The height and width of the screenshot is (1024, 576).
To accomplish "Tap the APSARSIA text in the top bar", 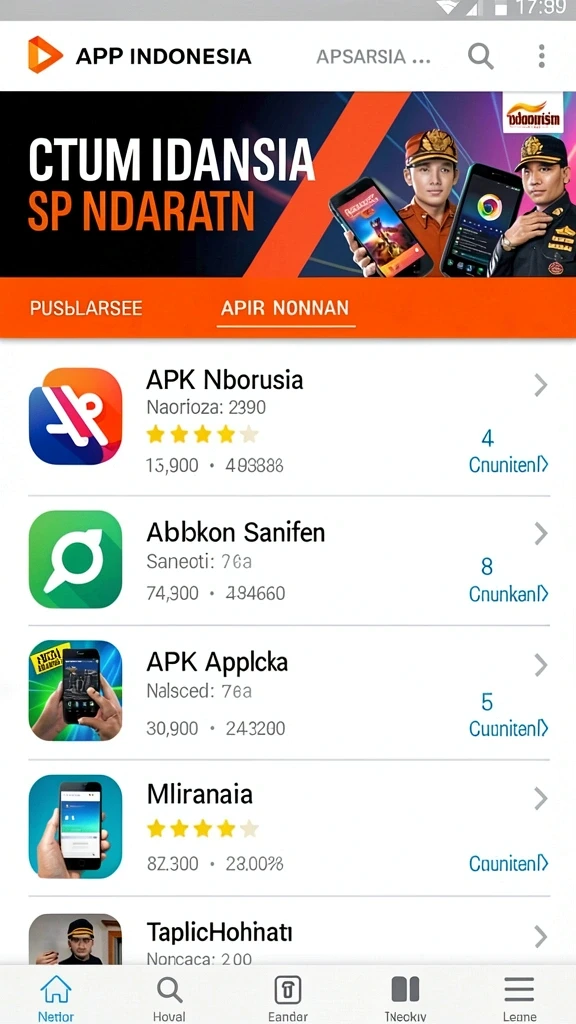I will pyautogui.click(x=373, y=57).
